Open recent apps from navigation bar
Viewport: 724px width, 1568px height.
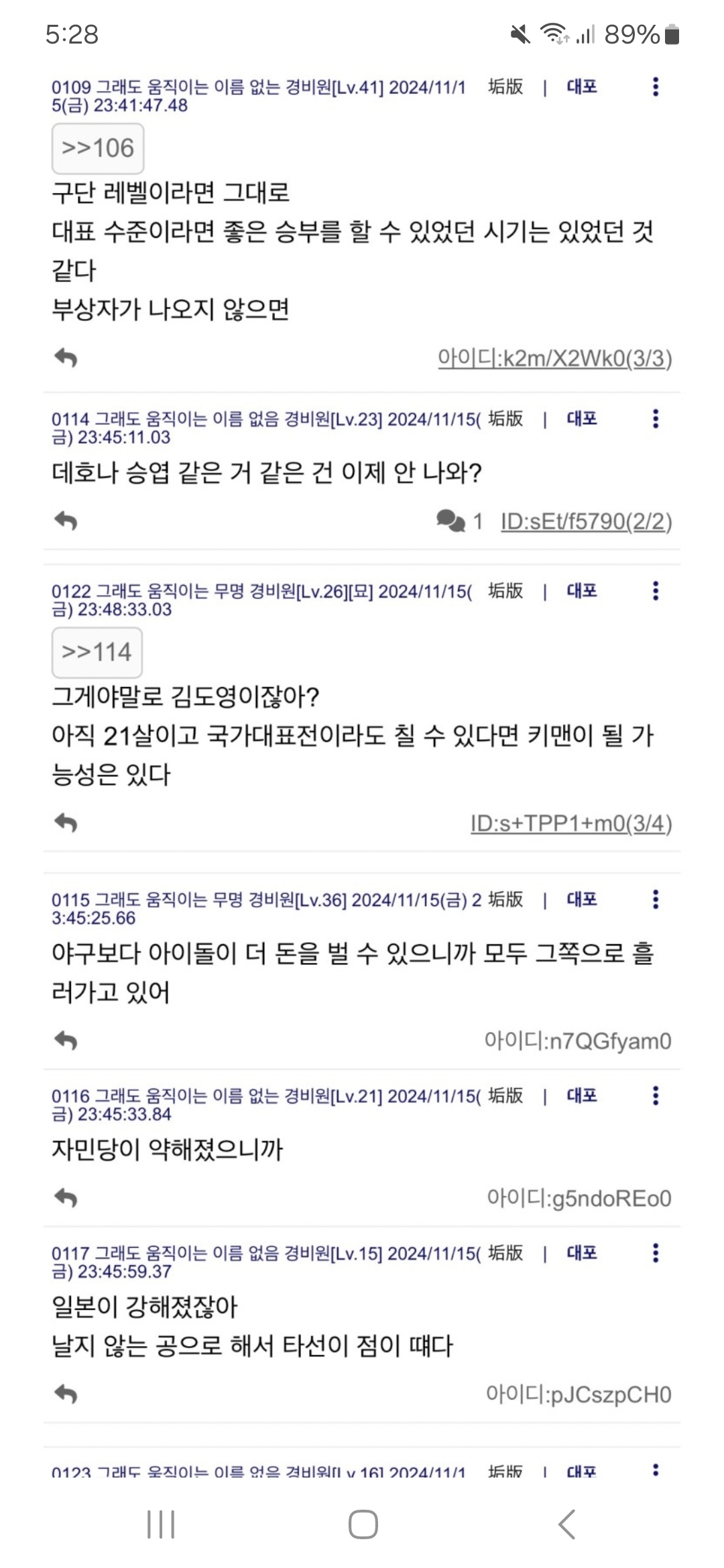(161, 1524)
